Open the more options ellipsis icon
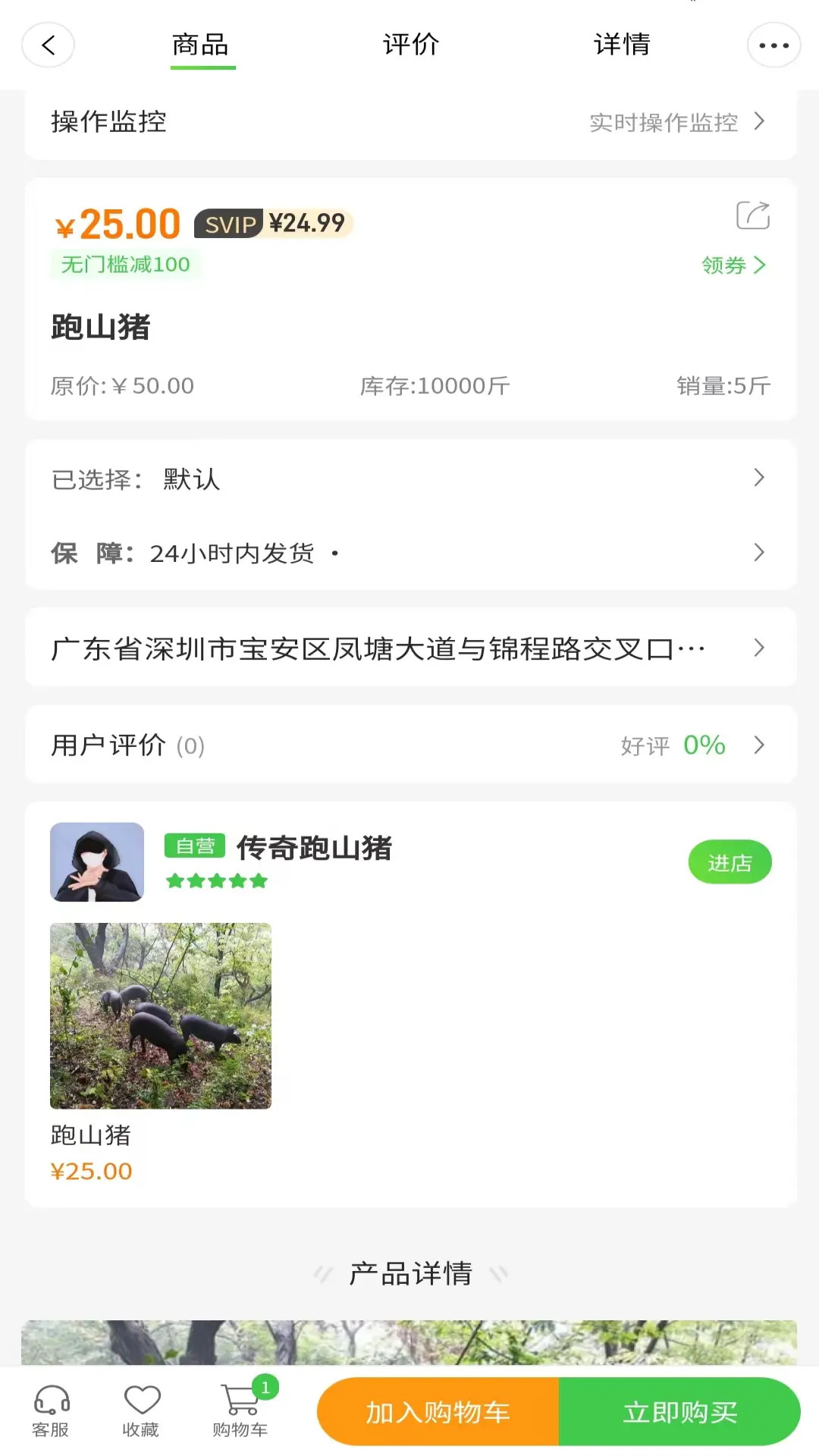Viewport: 819px width, 1456px height. pos(772,45)
